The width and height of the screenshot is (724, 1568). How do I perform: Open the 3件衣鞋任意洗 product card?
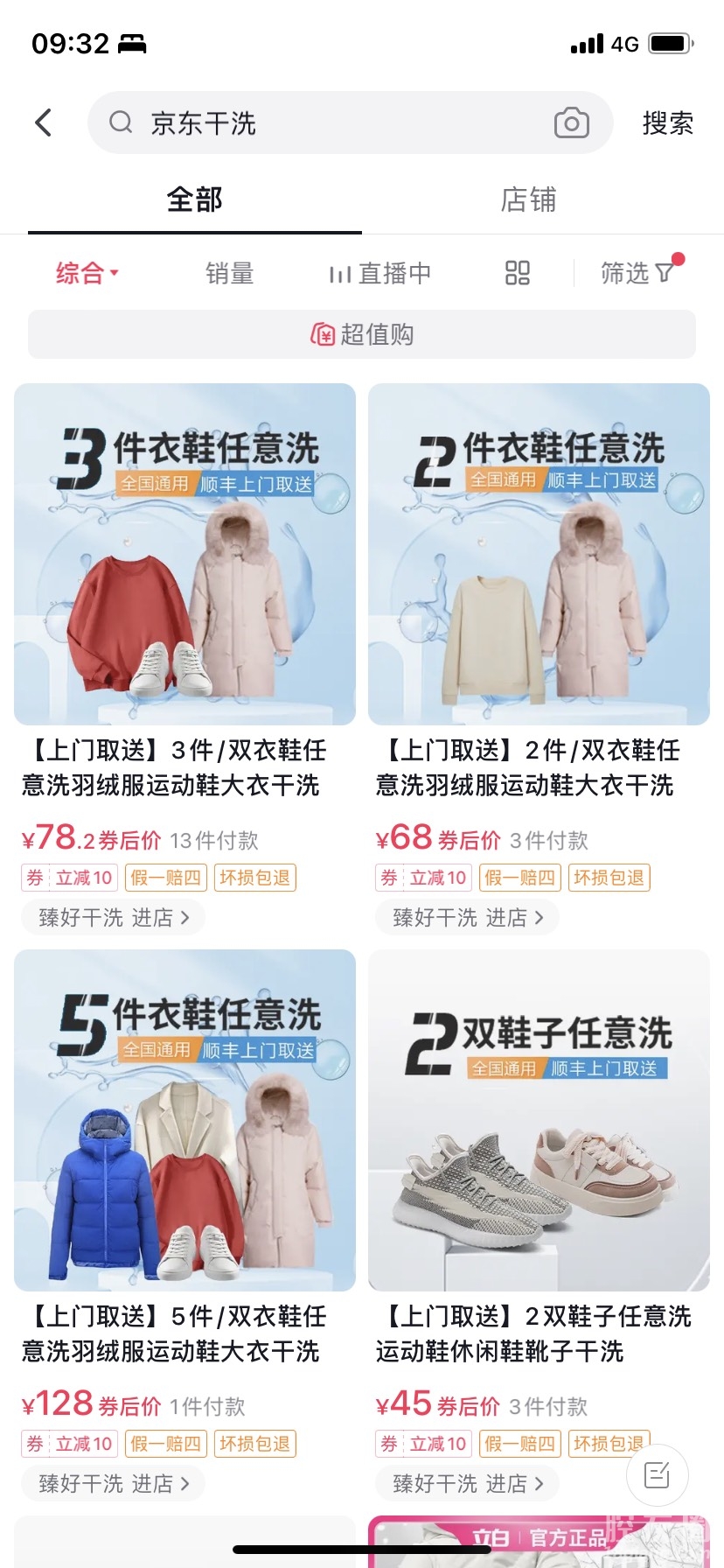[184, 554]
